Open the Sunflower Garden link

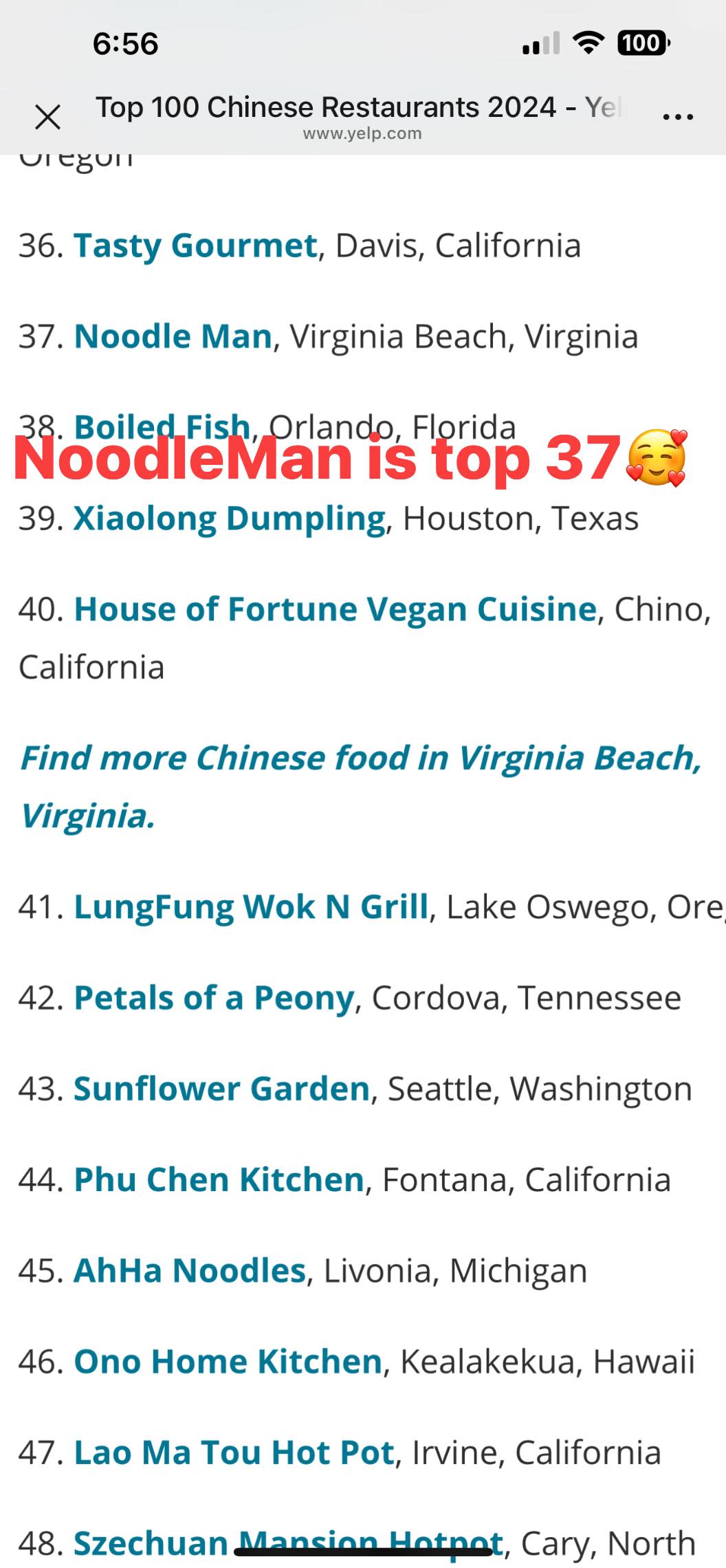tap(221, 1089)
